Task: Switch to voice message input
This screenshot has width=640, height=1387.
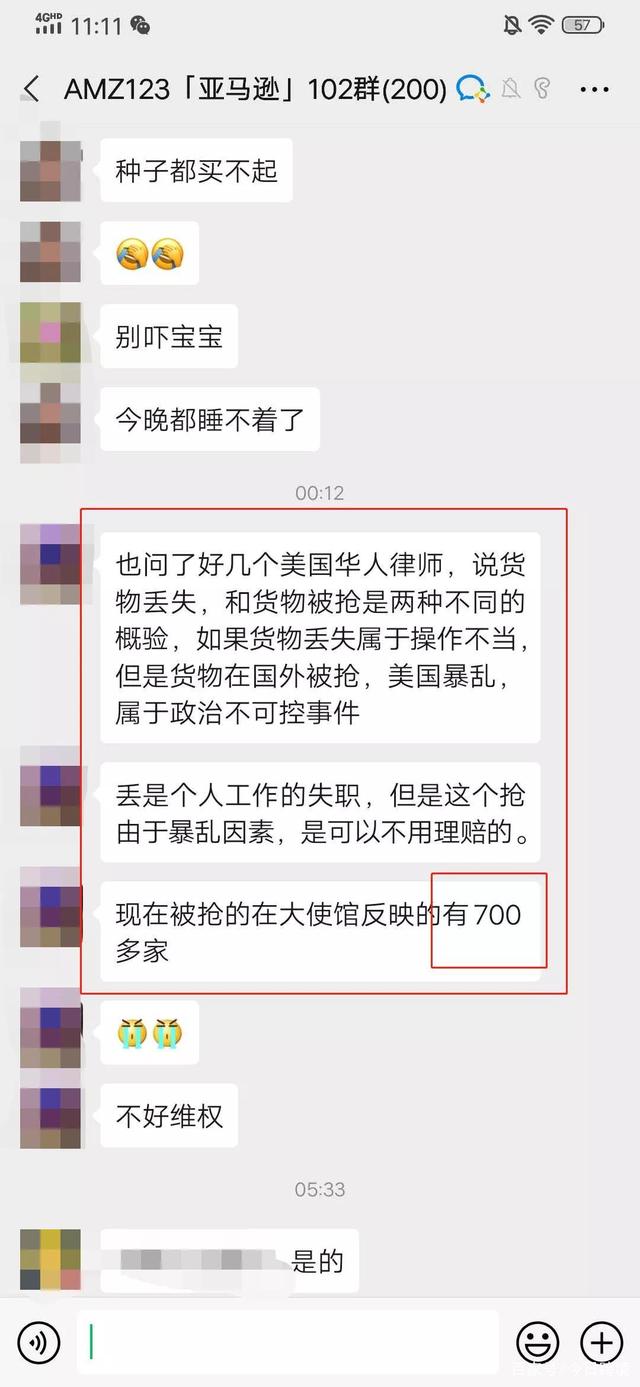Action: pyautogui.click(x=38, y=1342)
